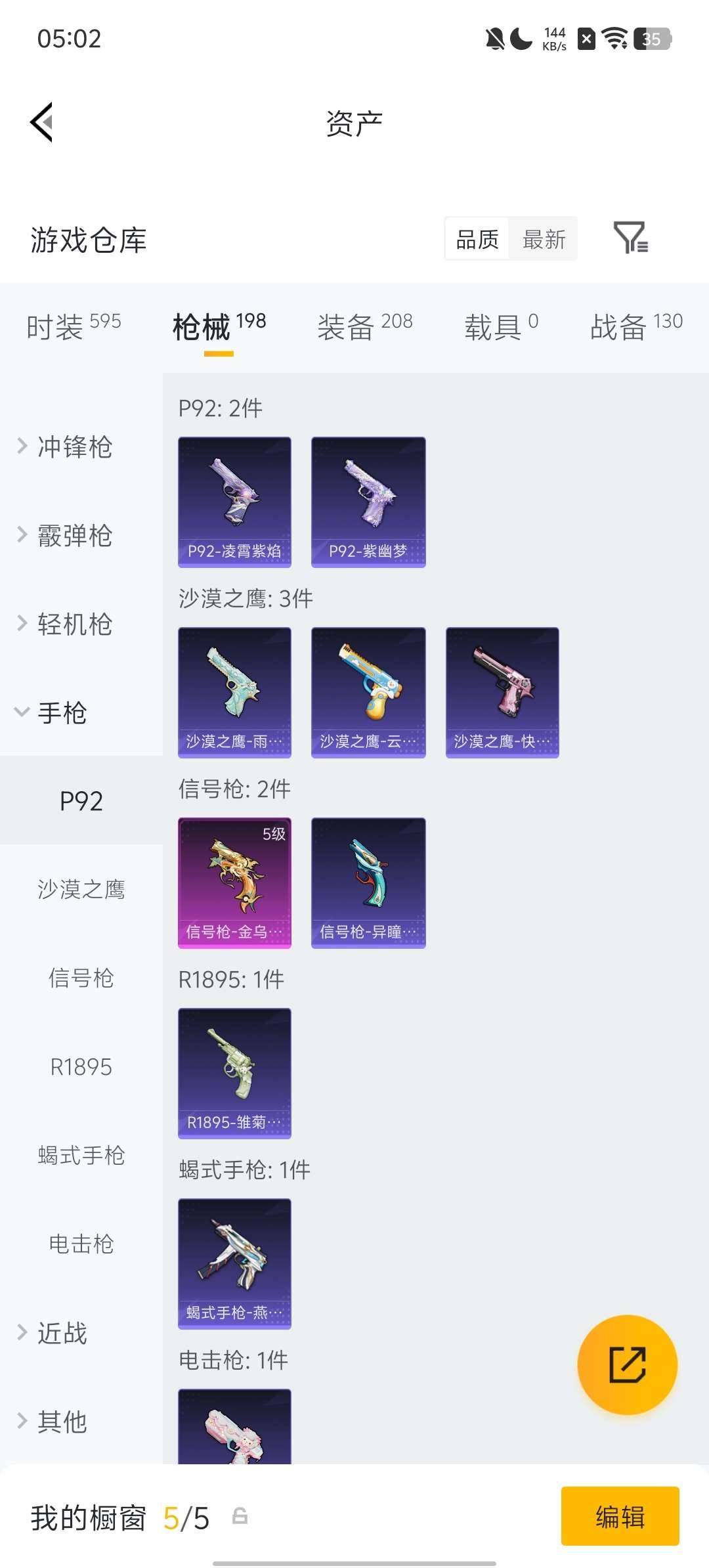The height and width of the screenshot is (1568, 709).
Task: Open the filter funnel icon
Action: pos(632,239)
